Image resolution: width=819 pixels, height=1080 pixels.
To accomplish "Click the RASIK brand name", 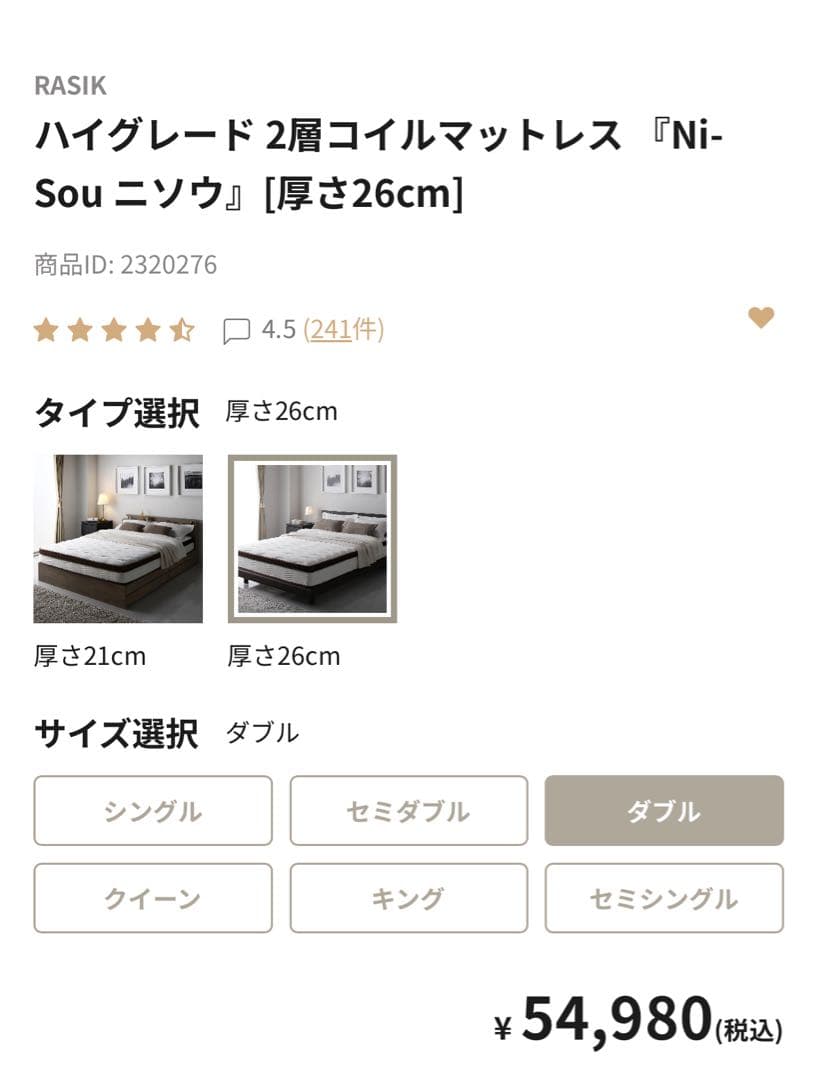I will [70, 86].
